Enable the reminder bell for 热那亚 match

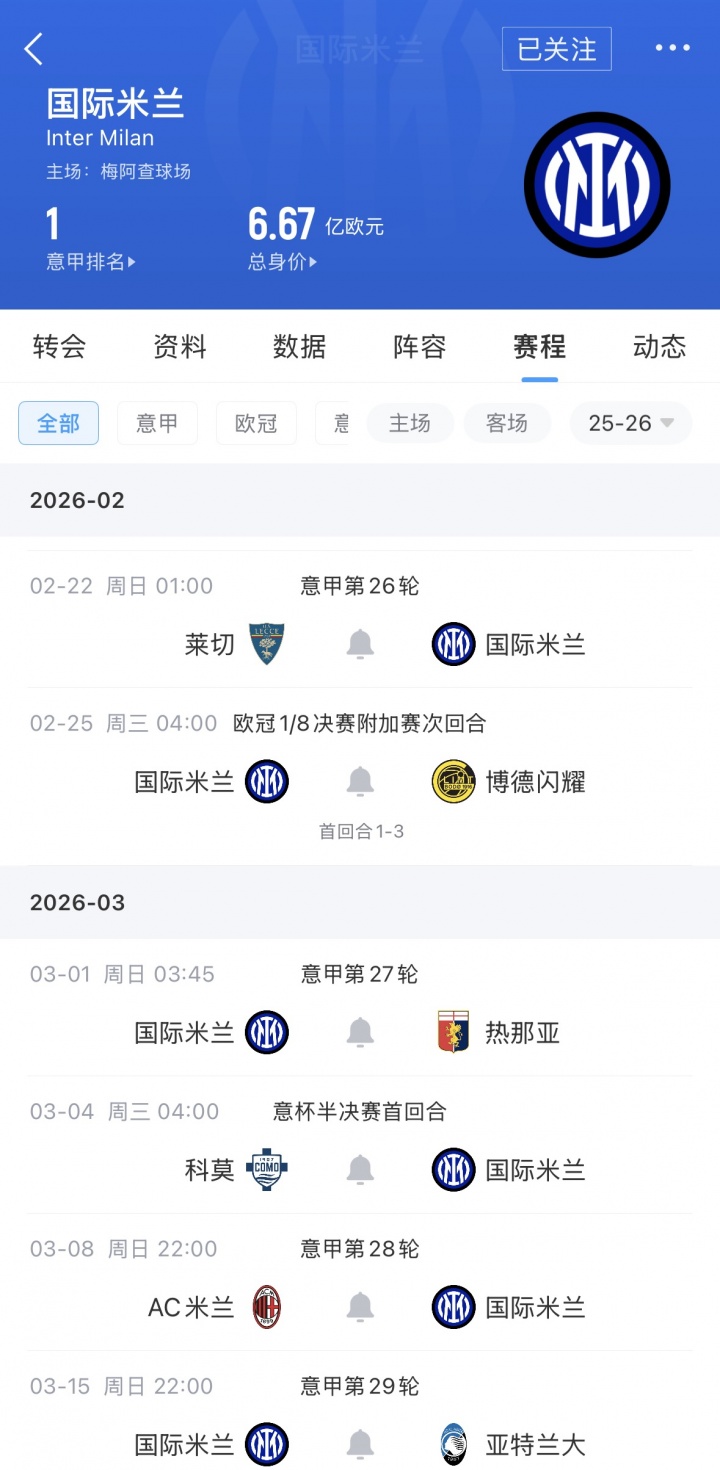(360, 1033)
